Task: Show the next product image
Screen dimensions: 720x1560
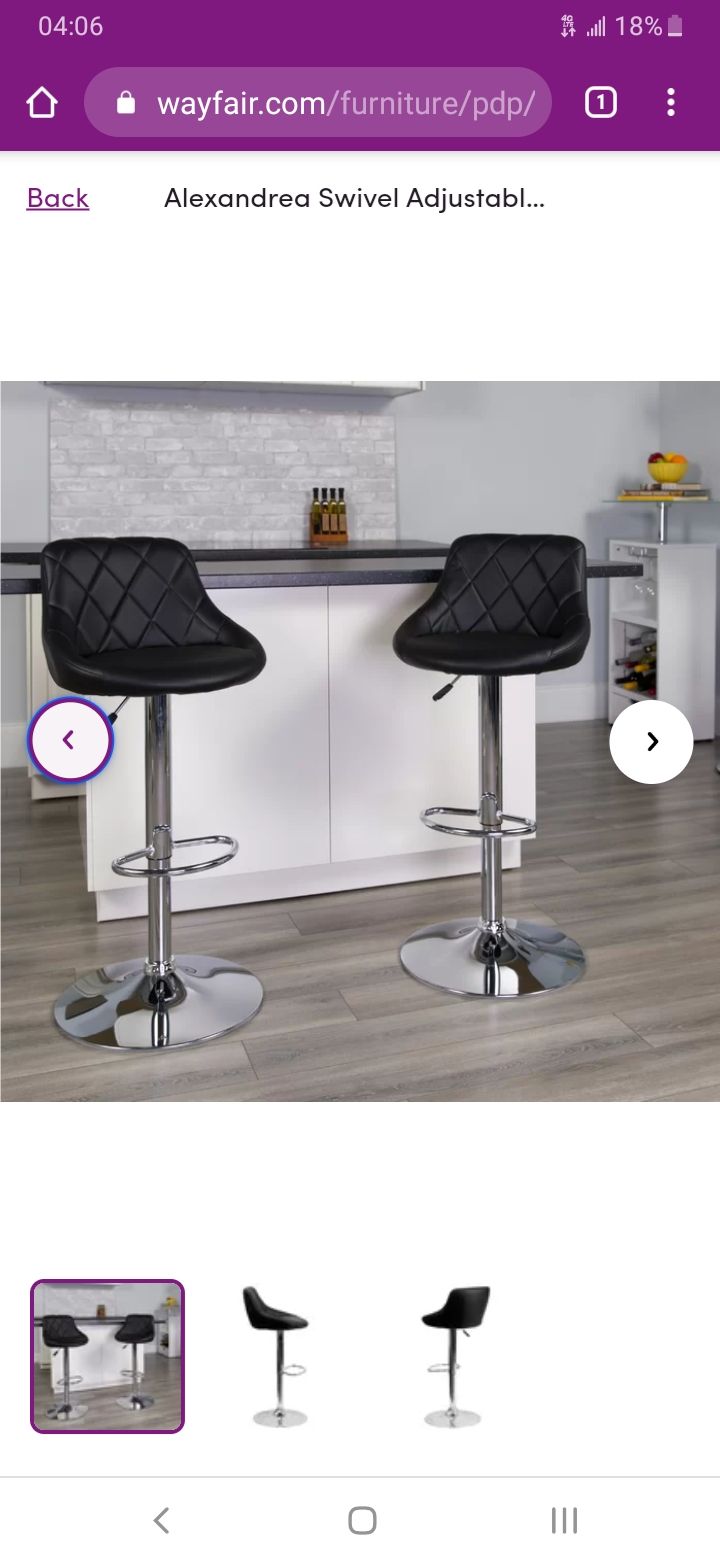Action: coord(651,741)
